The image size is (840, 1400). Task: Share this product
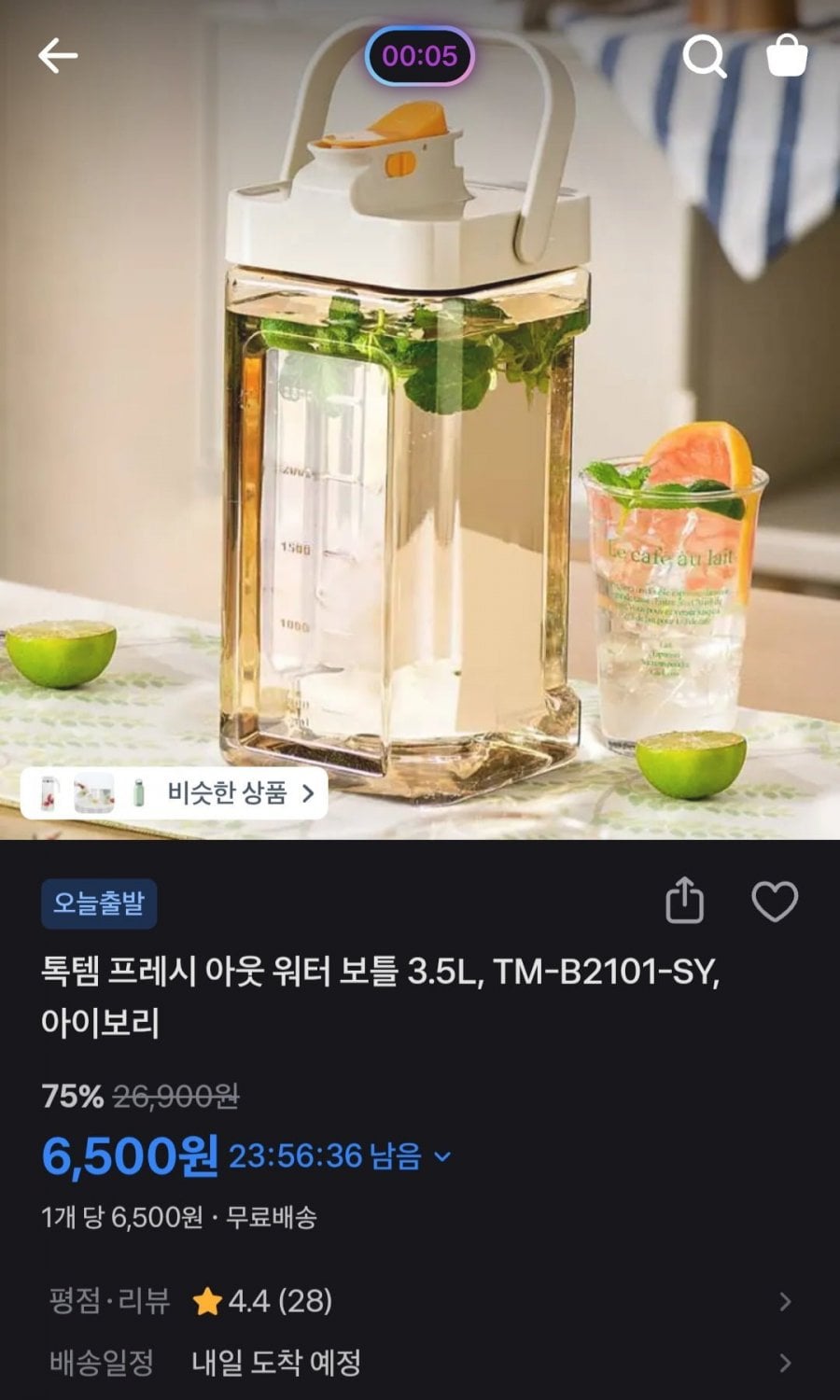684,901
